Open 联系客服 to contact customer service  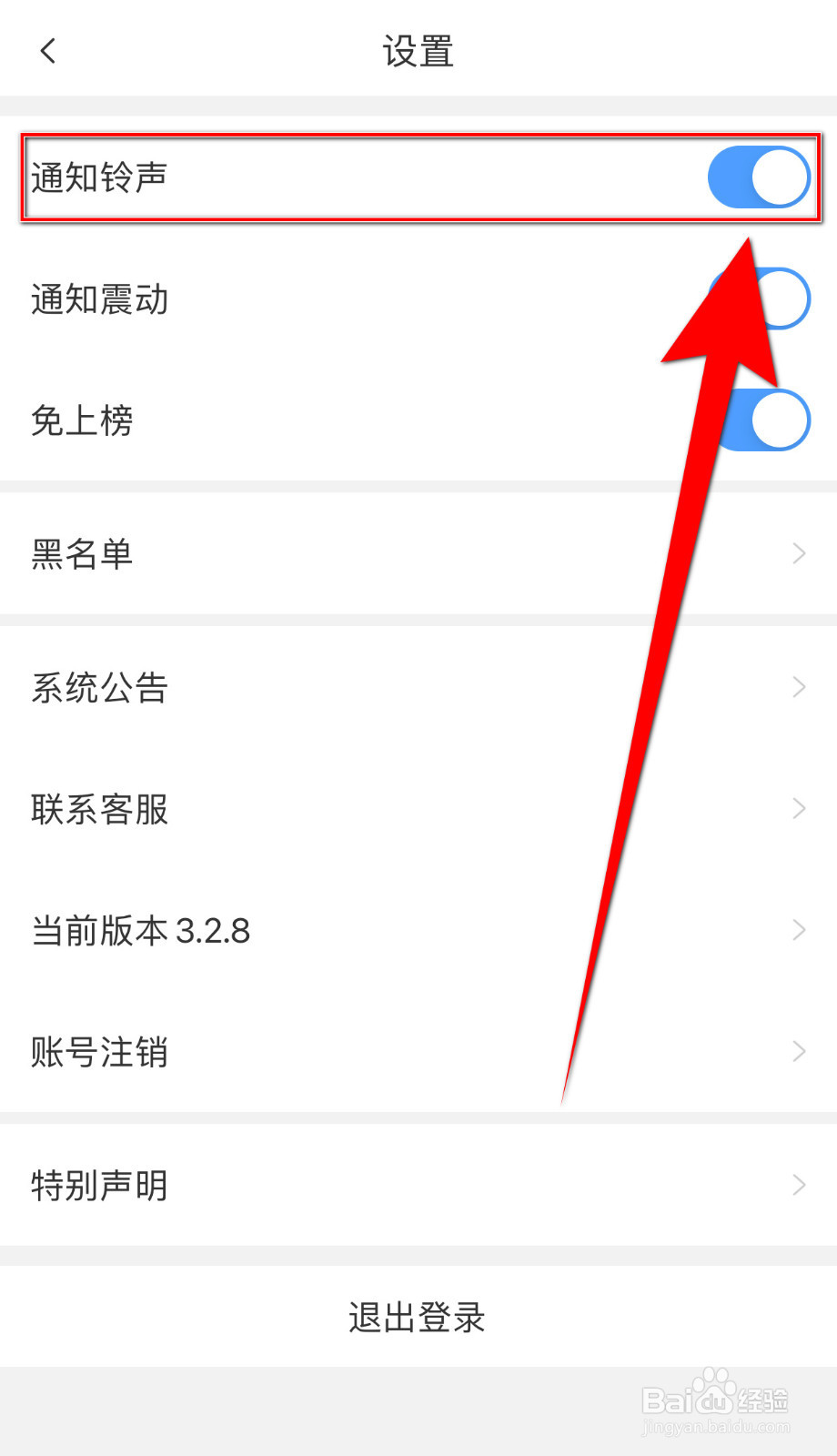point(418,808)
